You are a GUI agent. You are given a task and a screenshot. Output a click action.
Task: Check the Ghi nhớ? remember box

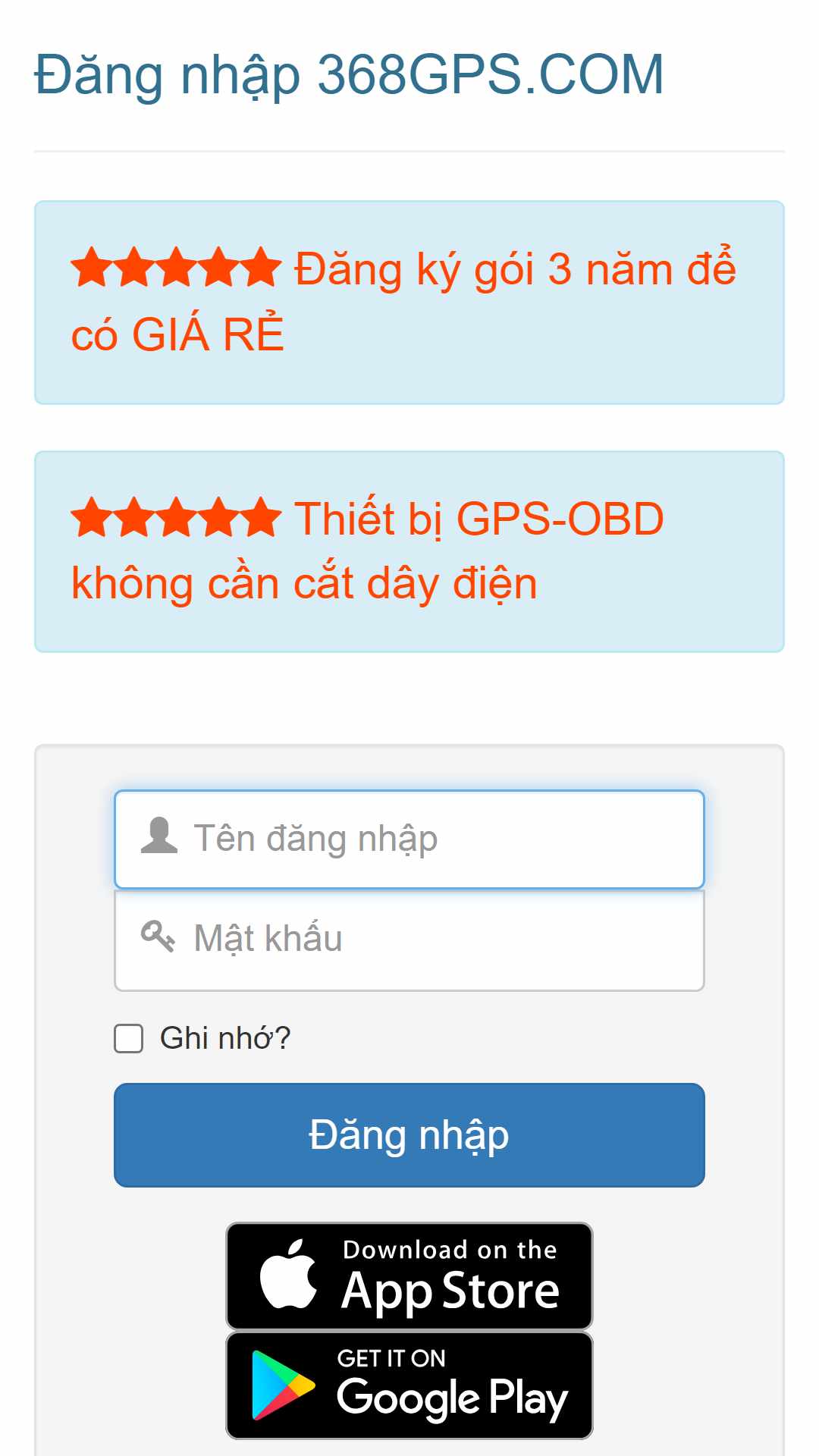[x=129, y=1038]
